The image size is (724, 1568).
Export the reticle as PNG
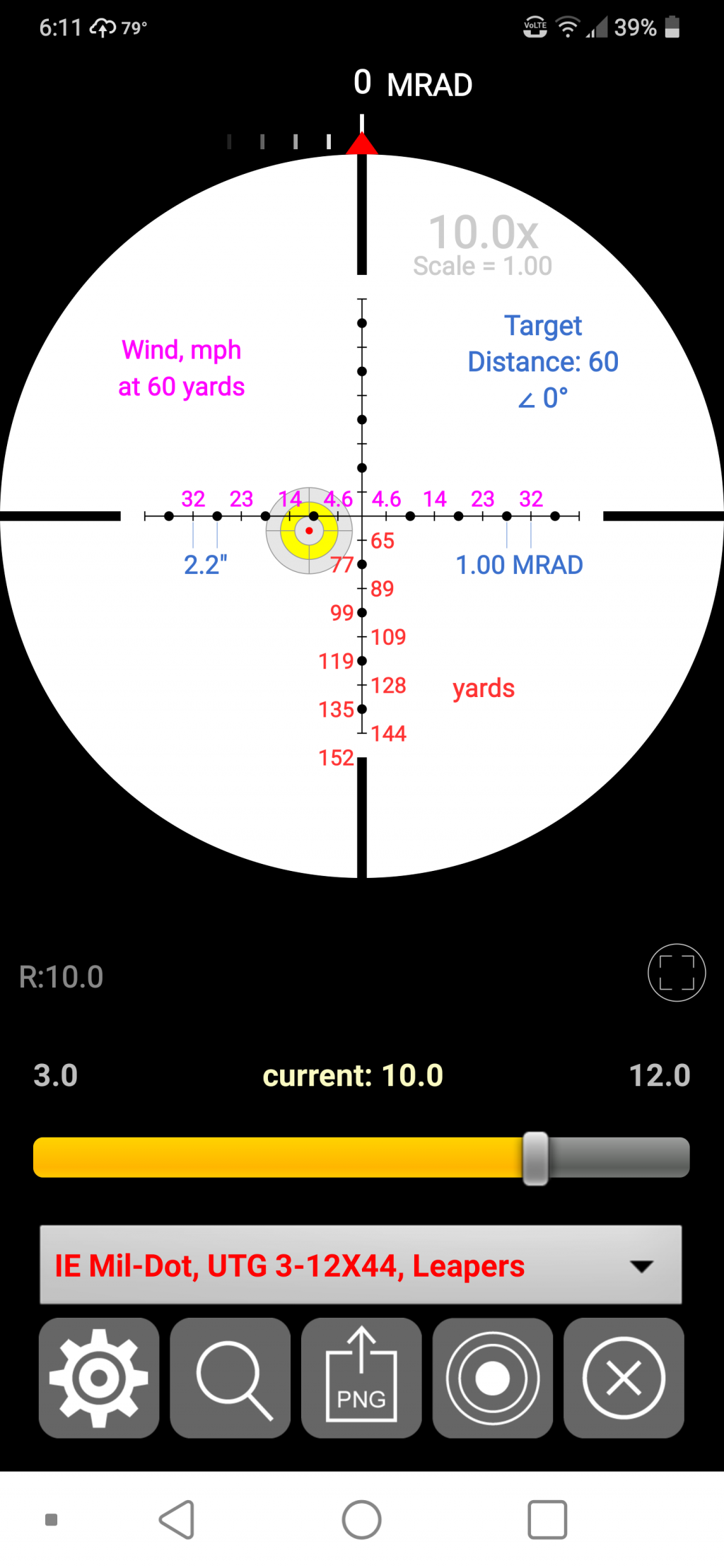pyautogui.click(x=361, y=1378)
